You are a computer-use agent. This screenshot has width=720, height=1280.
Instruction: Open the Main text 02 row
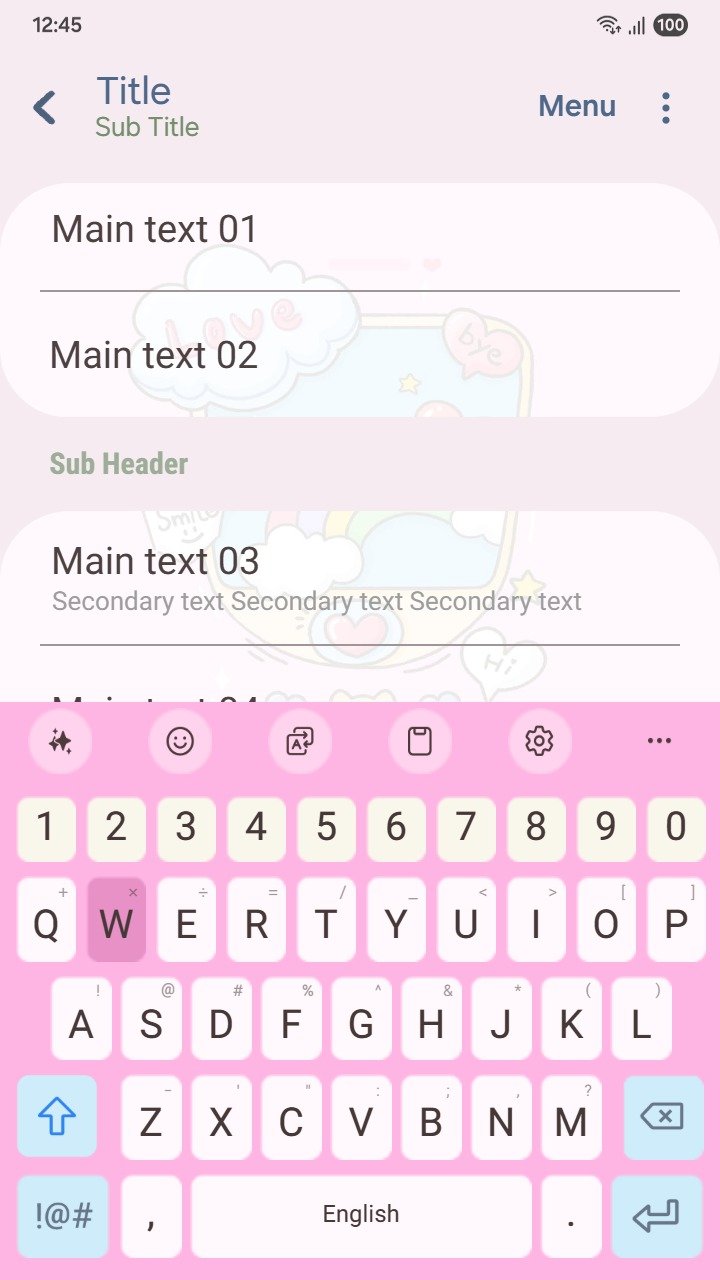click(x=360, y=355)
